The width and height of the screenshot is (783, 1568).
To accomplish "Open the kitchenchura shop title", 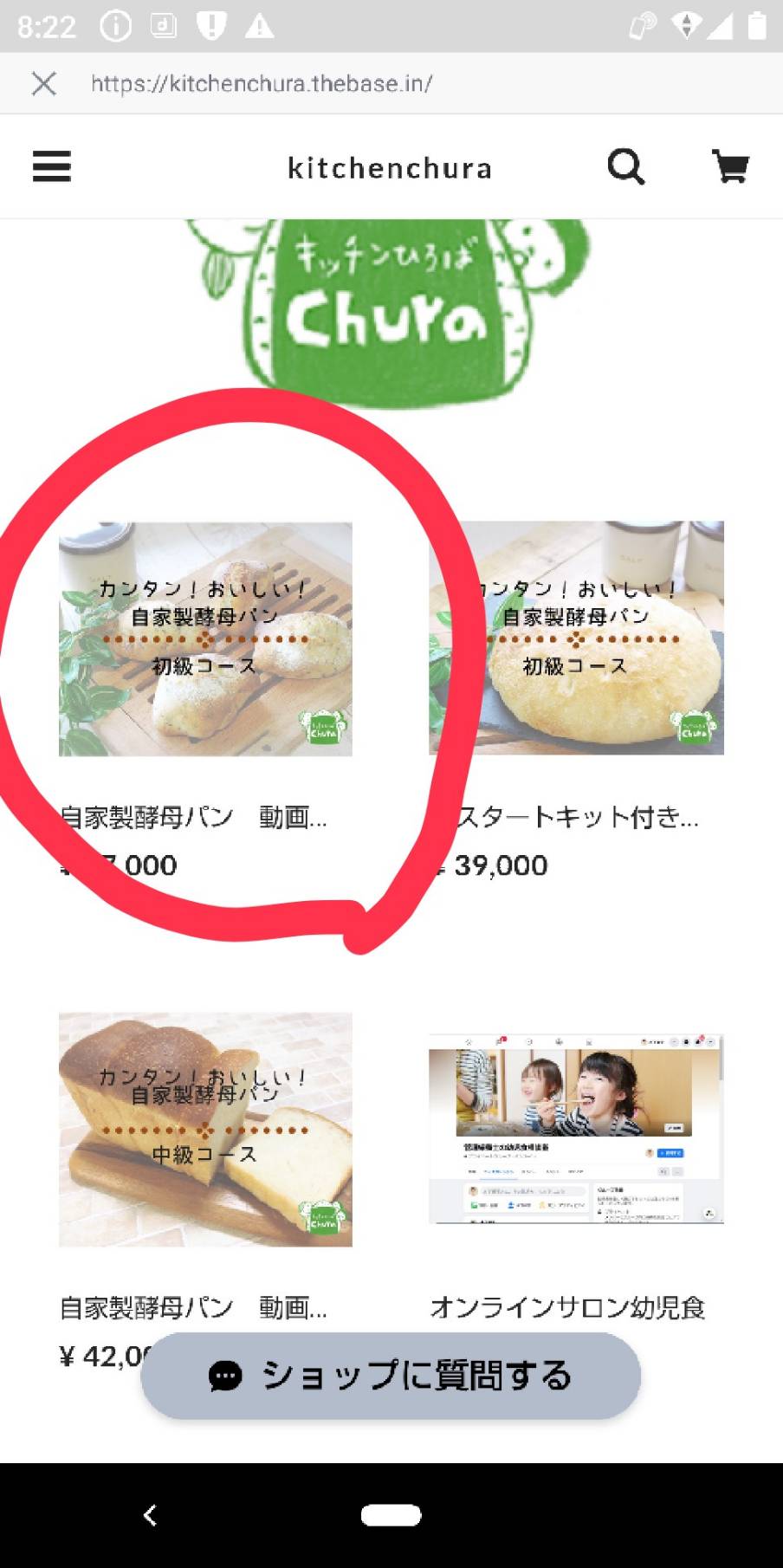I will tap(390, 167).
